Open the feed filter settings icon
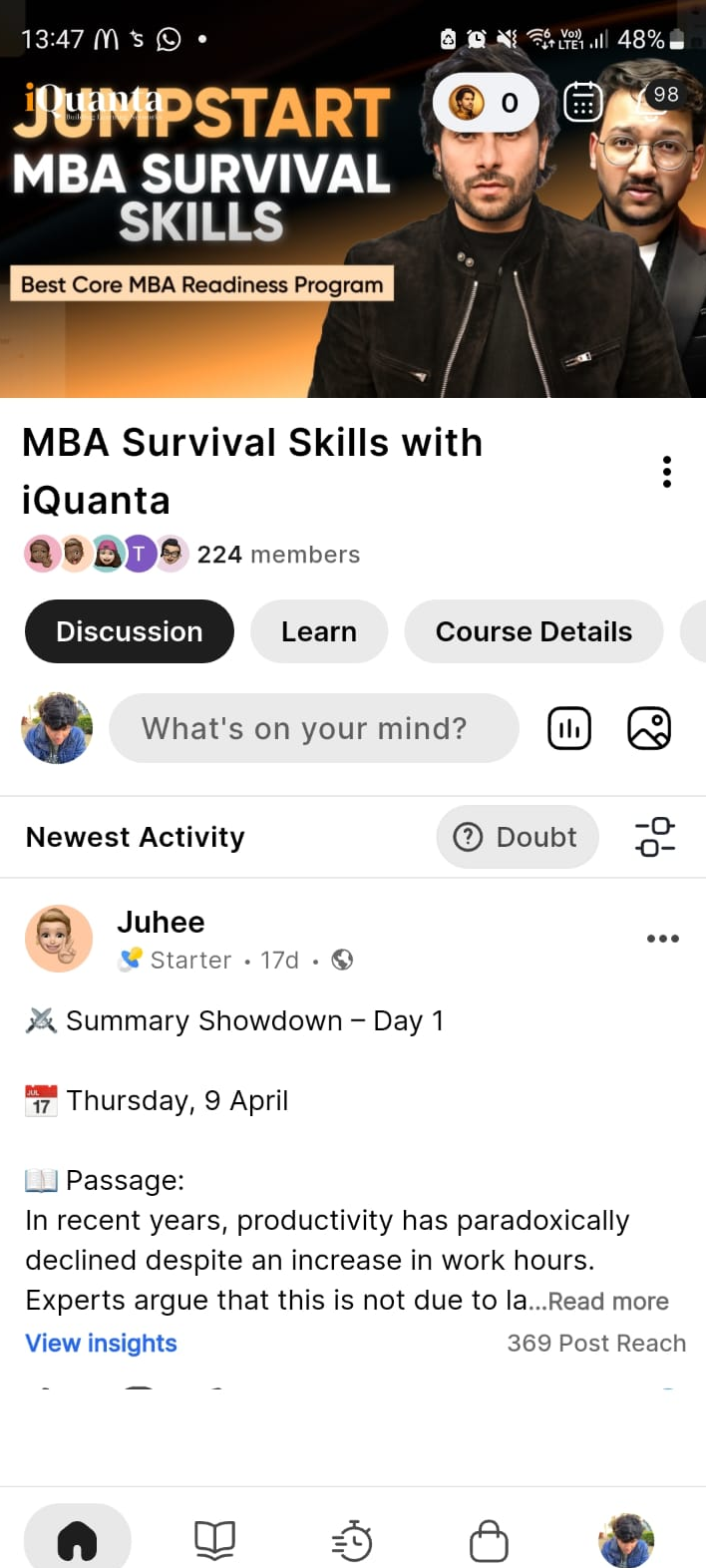706x1568 pixels. pos(655,837)
